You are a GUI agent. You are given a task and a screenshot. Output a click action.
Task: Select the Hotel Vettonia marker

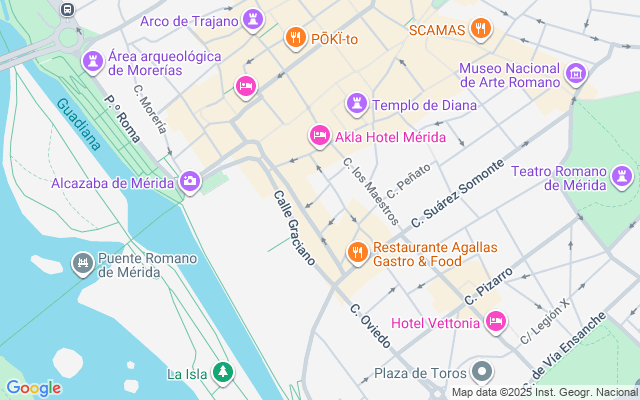coord(496,322)
